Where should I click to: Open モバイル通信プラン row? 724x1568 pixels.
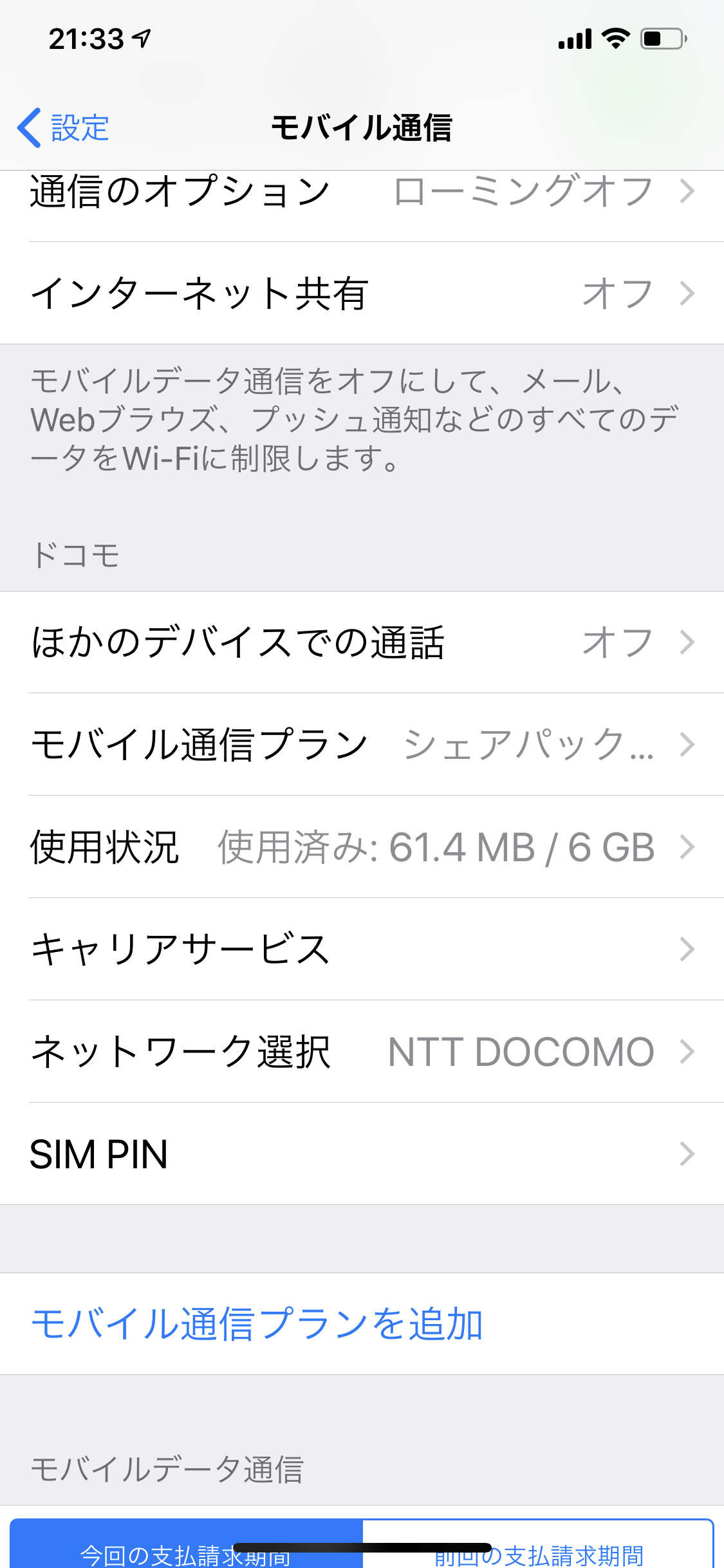click(x=362, y=745)
